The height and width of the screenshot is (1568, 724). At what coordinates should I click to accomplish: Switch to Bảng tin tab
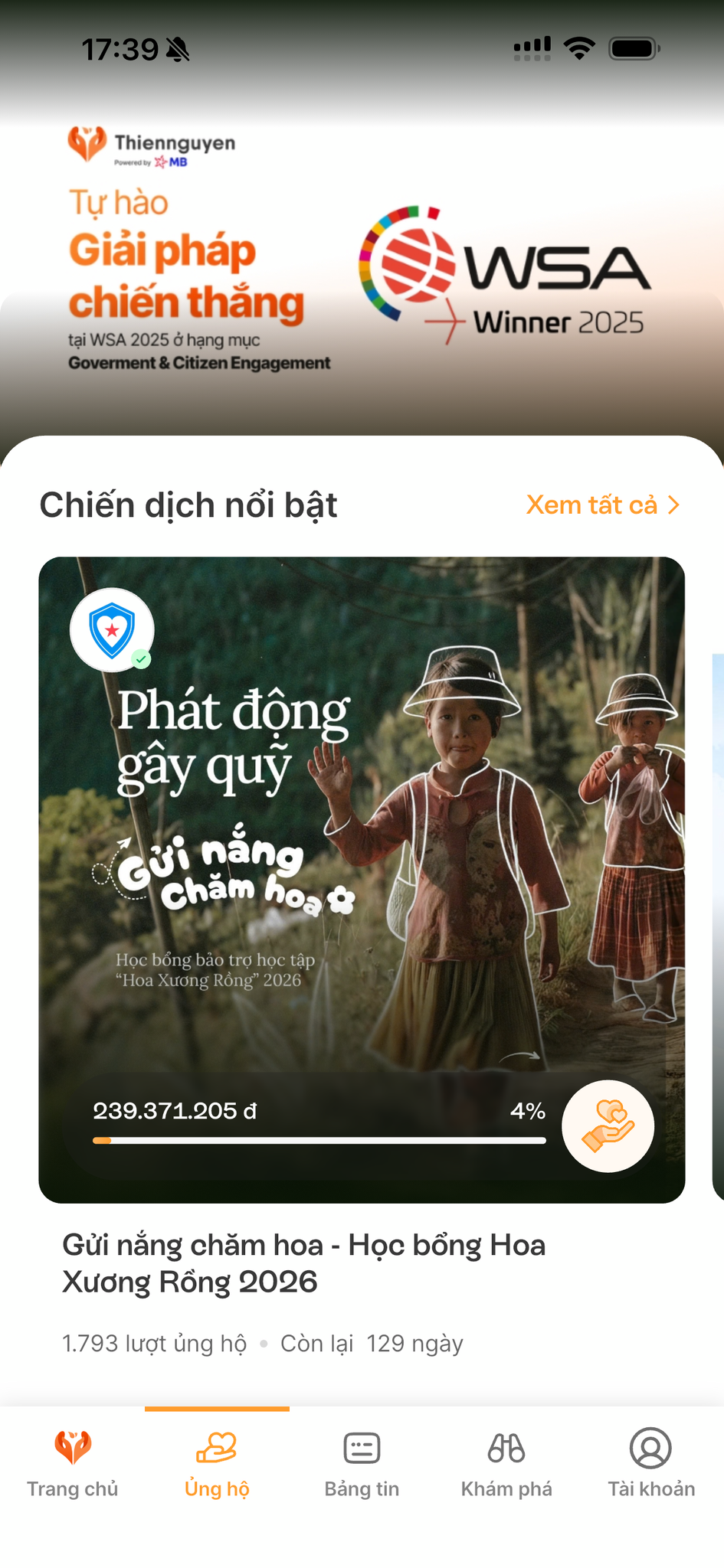(362, 1464)
